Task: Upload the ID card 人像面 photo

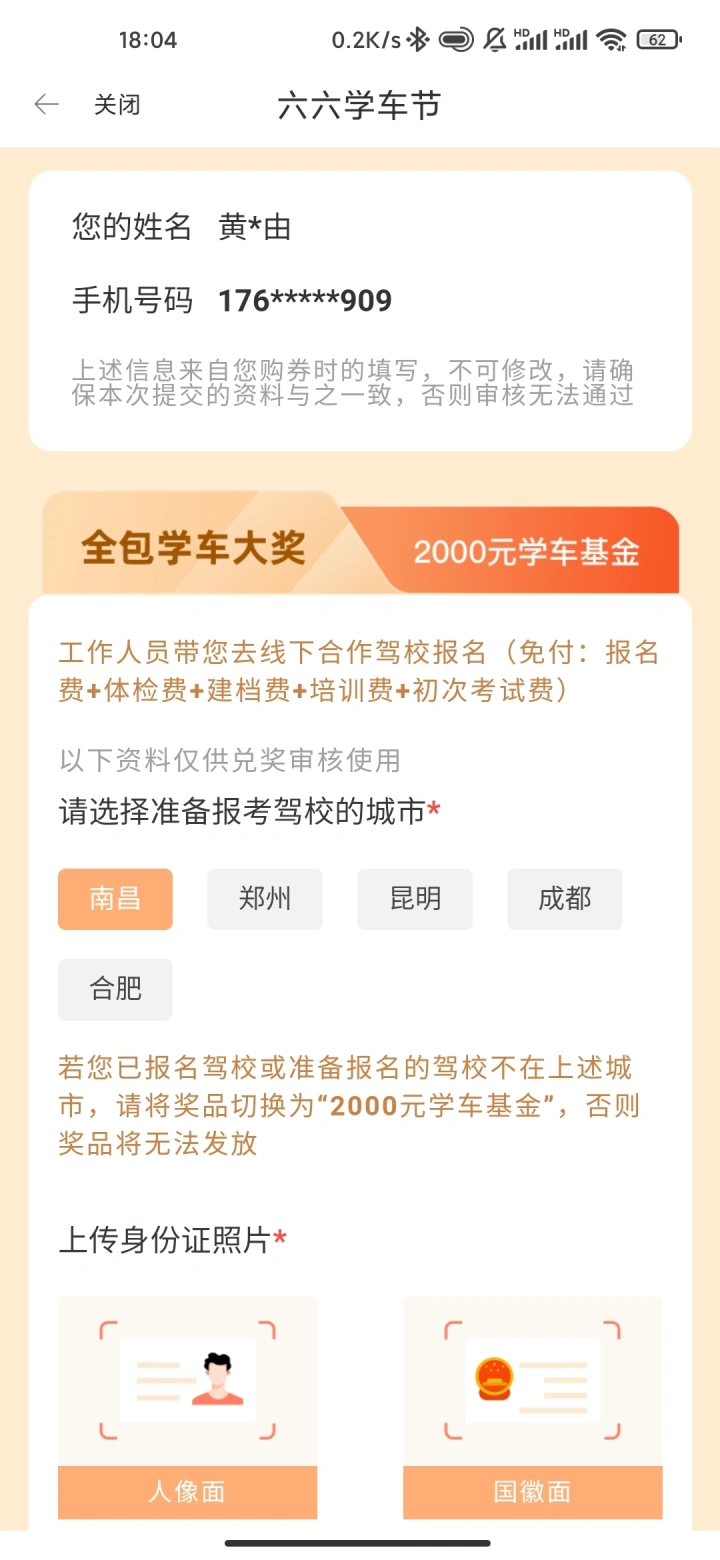Action: tap(187, 1406)
